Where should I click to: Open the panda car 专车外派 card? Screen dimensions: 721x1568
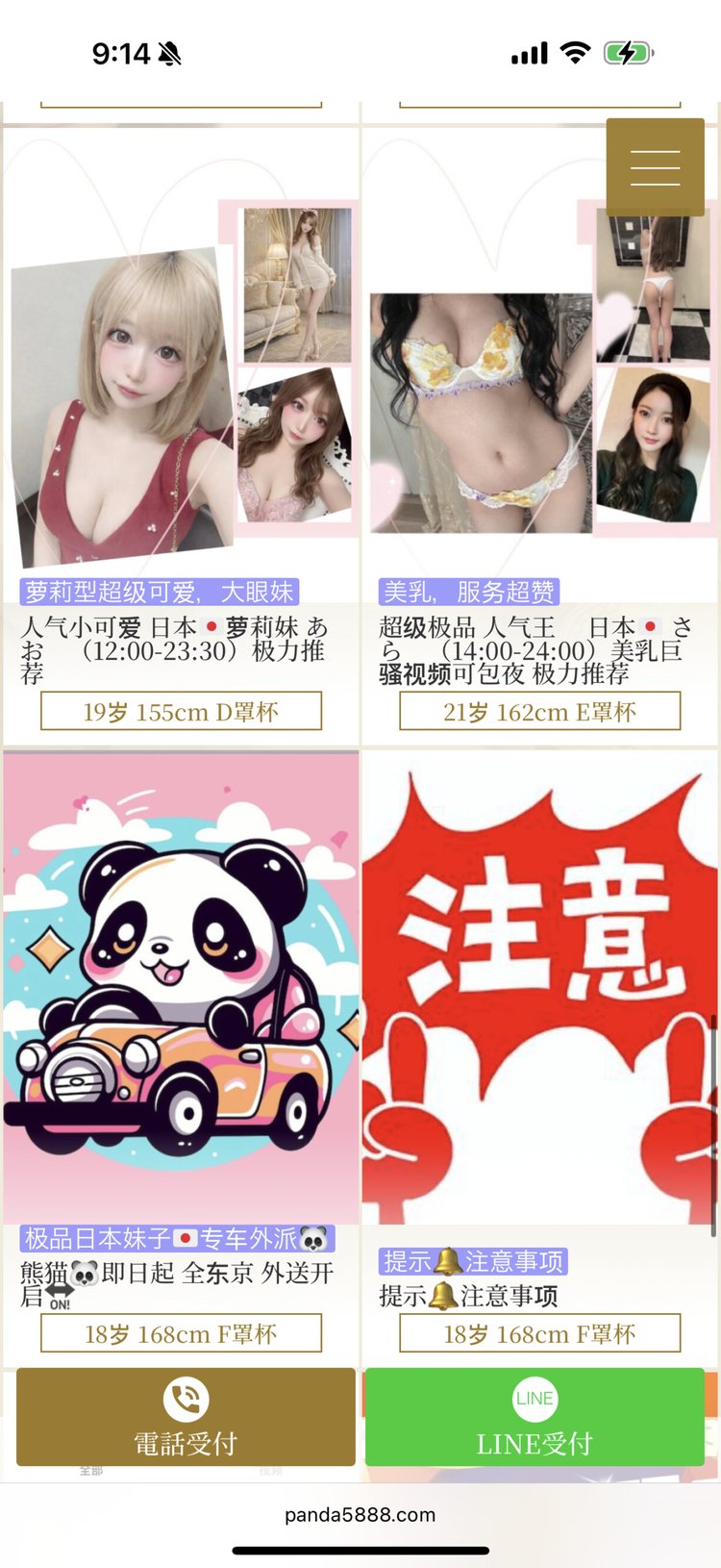coord(181,991)
